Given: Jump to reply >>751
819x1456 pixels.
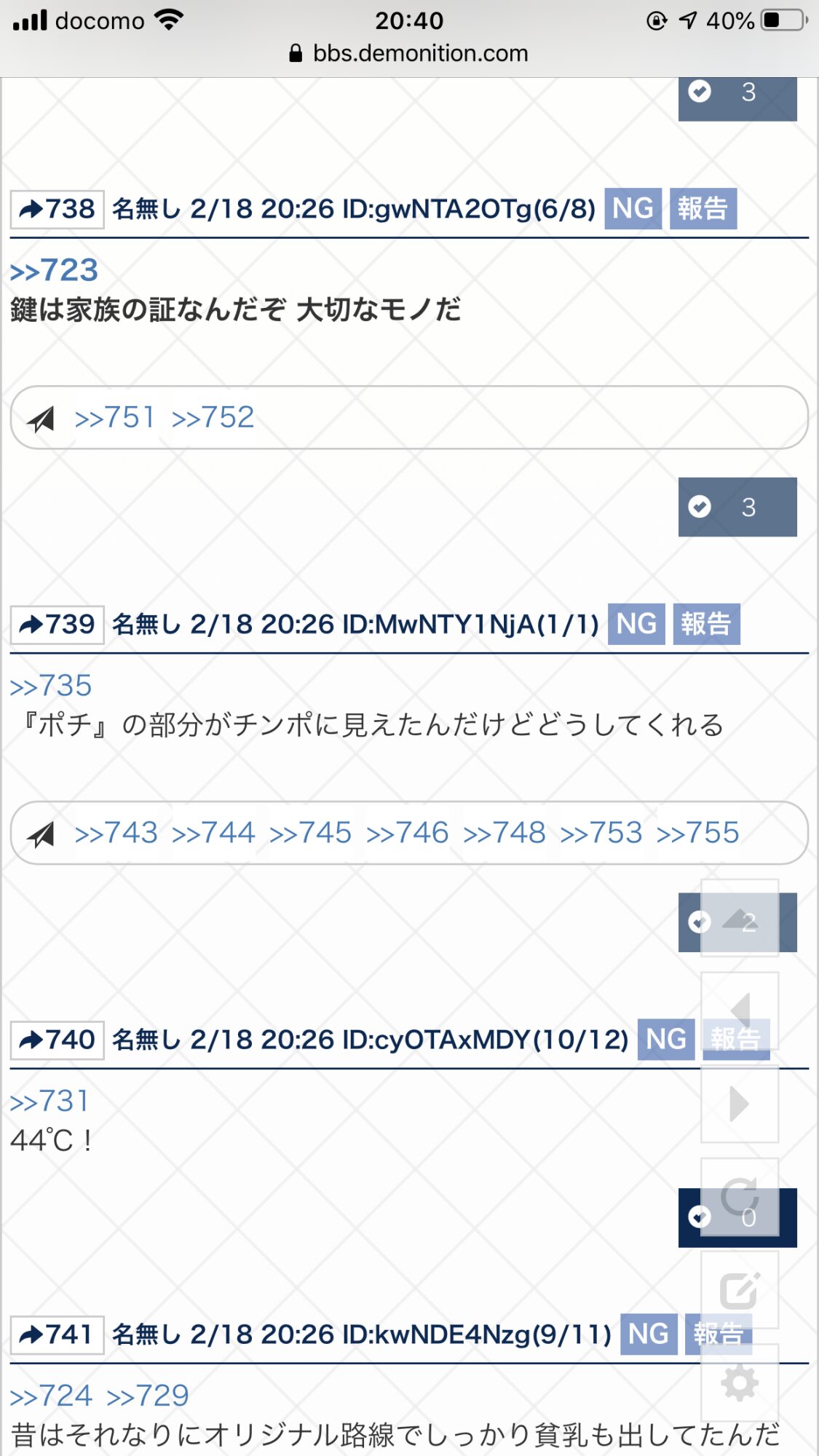Looking at the screenshot, I should tap(114, 418).
